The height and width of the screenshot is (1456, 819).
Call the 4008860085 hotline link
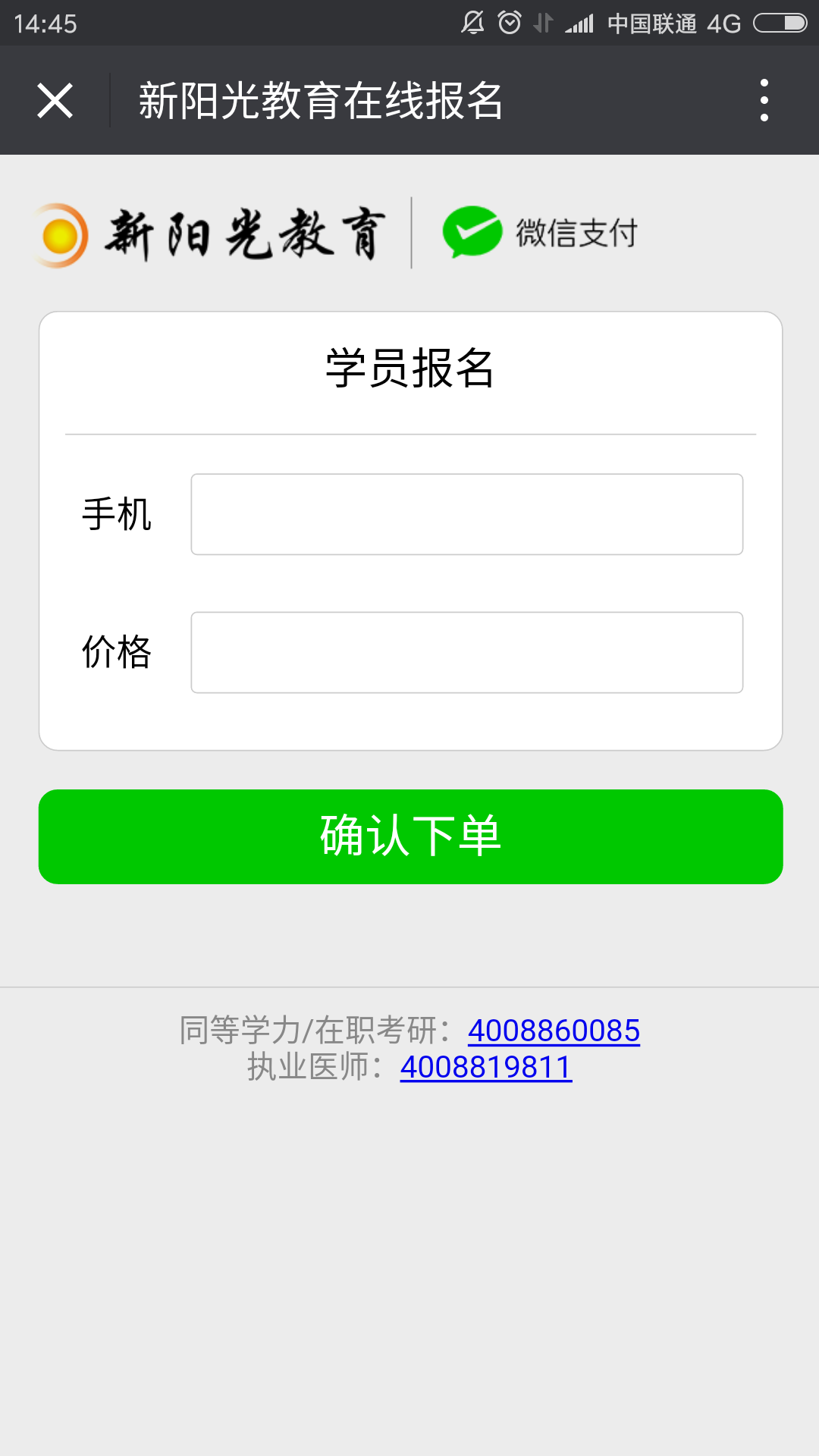pyautogui.click(x=554, y=1030)
